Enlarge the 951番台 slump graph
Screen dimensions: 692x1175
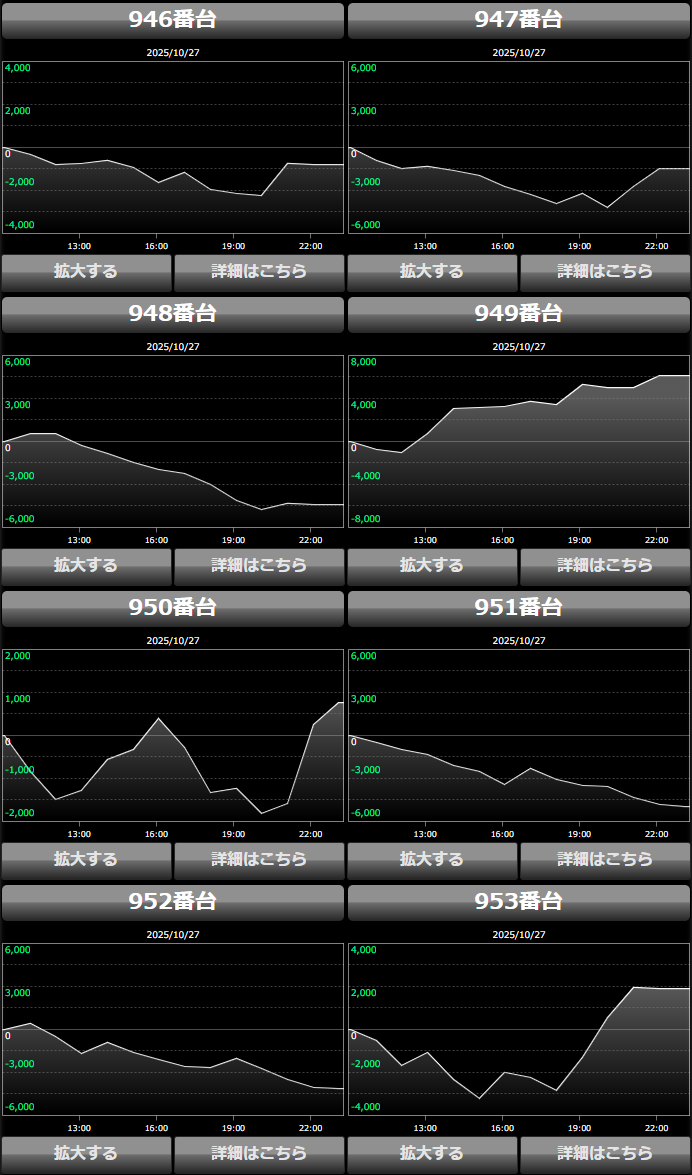tap(432, 859)
